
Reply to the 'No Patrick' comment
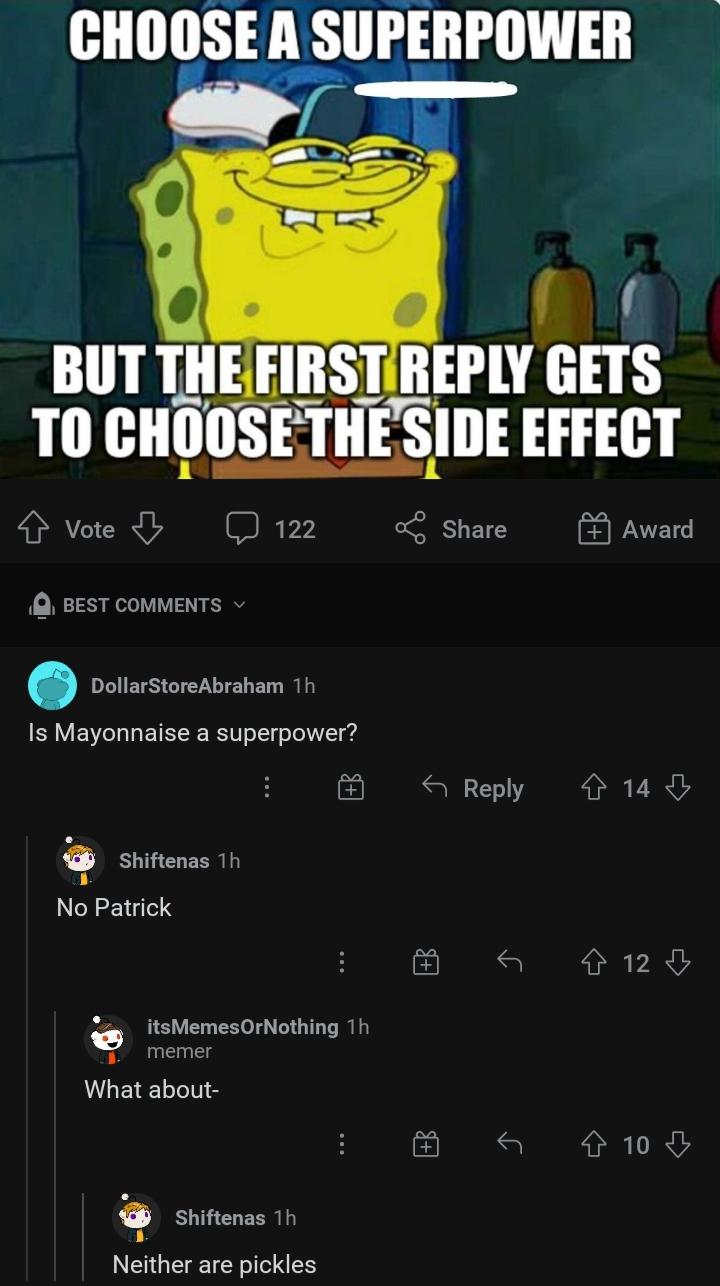pyautogui.click(x=510, y=962)
